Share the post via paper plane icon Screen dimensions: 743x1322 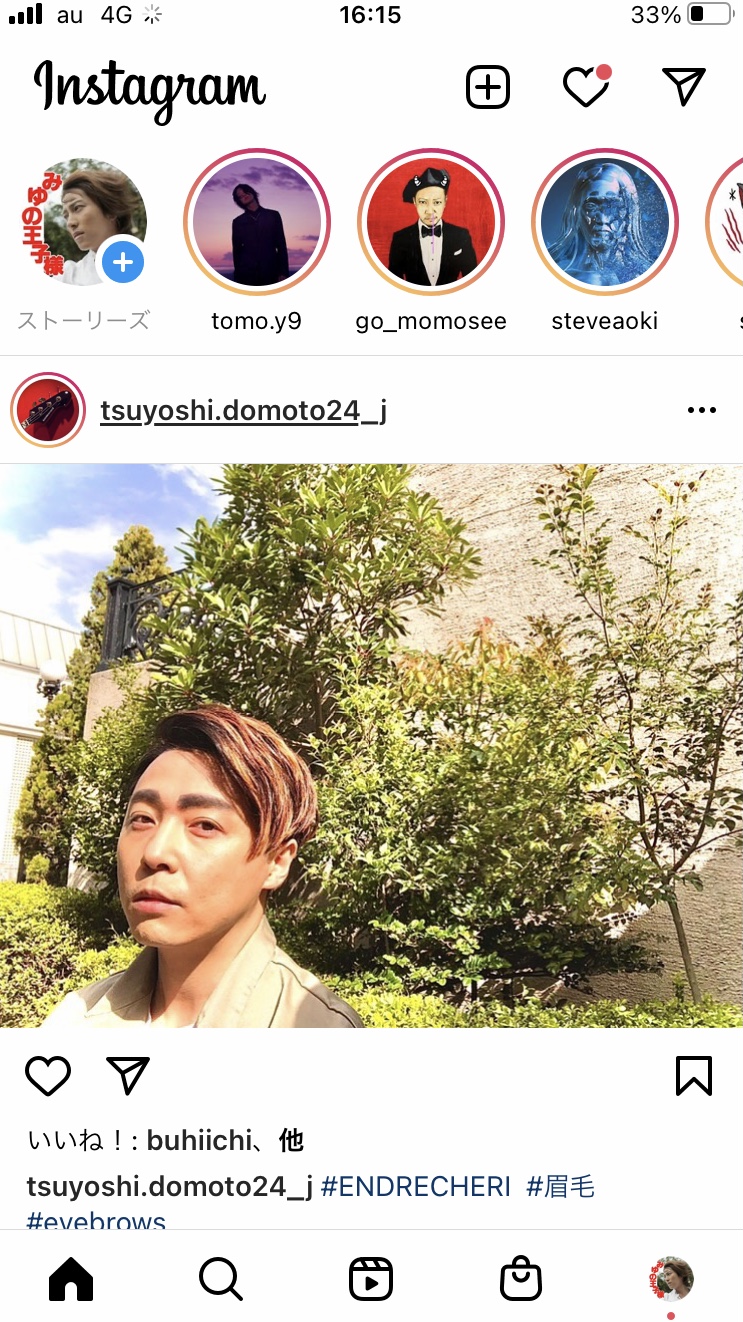click(x=128, y=1075)
